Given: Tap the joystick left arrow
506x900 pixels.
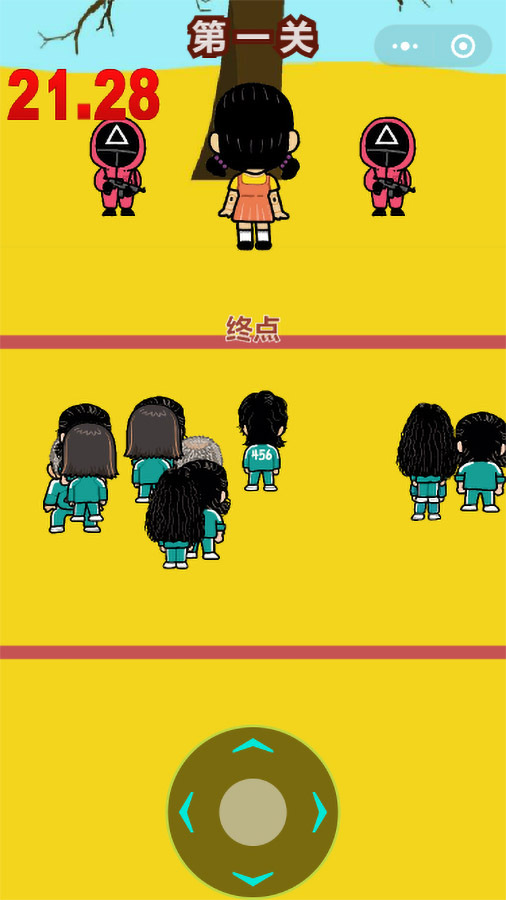Looking at the screenshot, I should click(x=186, y=812).
